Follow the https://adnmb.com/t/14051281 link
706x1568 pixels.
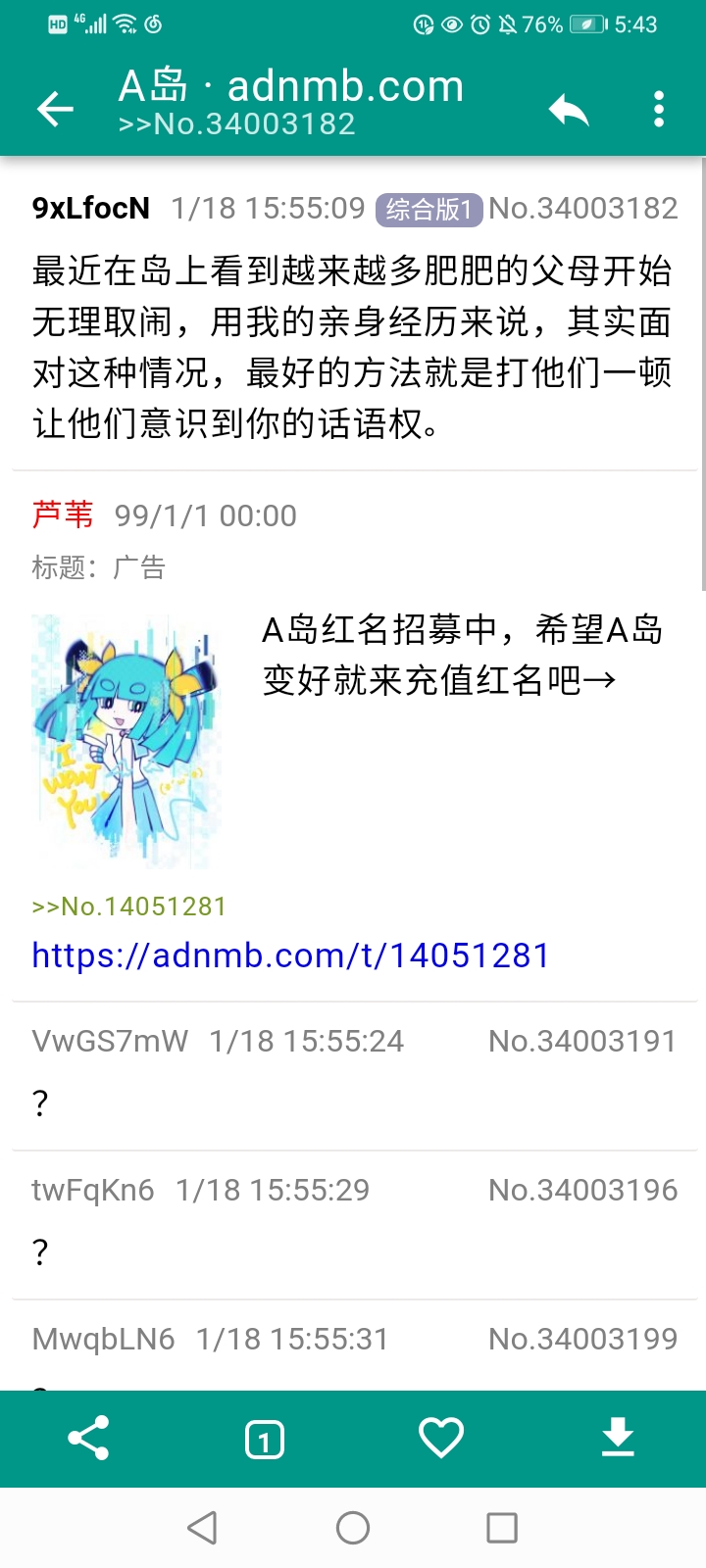(x=290, y=955)
